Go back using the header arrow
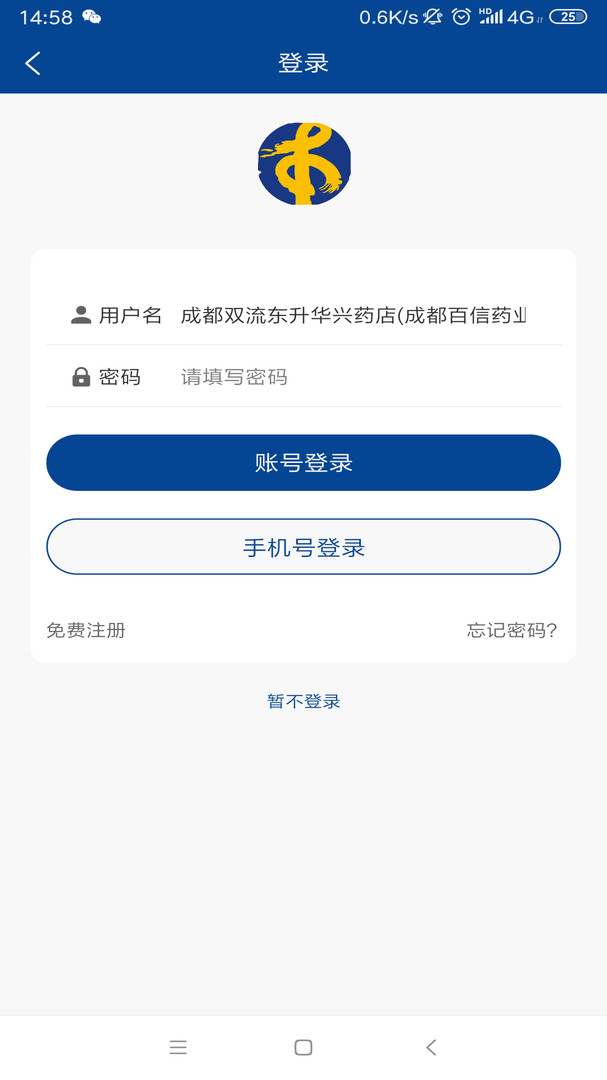The image size is (607, 1080). [x=32, y=63]
